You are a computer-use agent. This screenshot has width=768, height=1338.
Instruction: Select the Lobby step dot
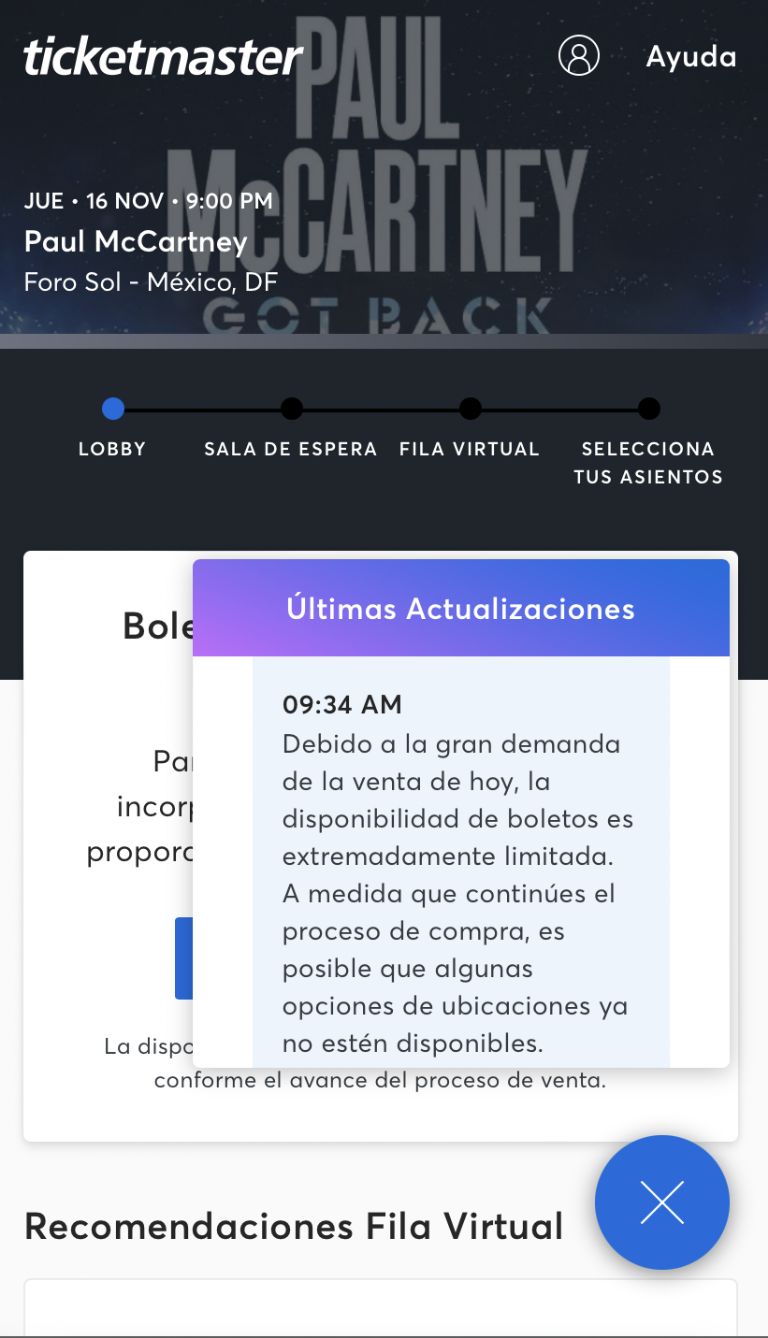[x=112, y=409]
